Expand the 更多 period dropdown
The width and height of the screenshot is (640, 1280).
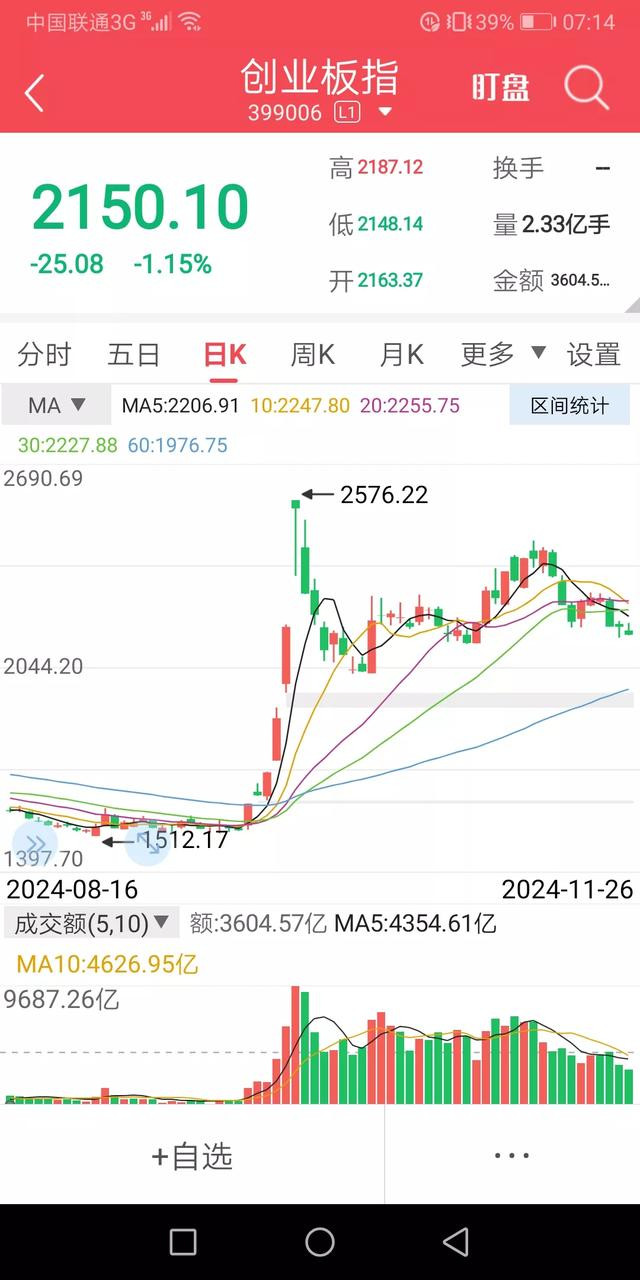pos(503,354)
